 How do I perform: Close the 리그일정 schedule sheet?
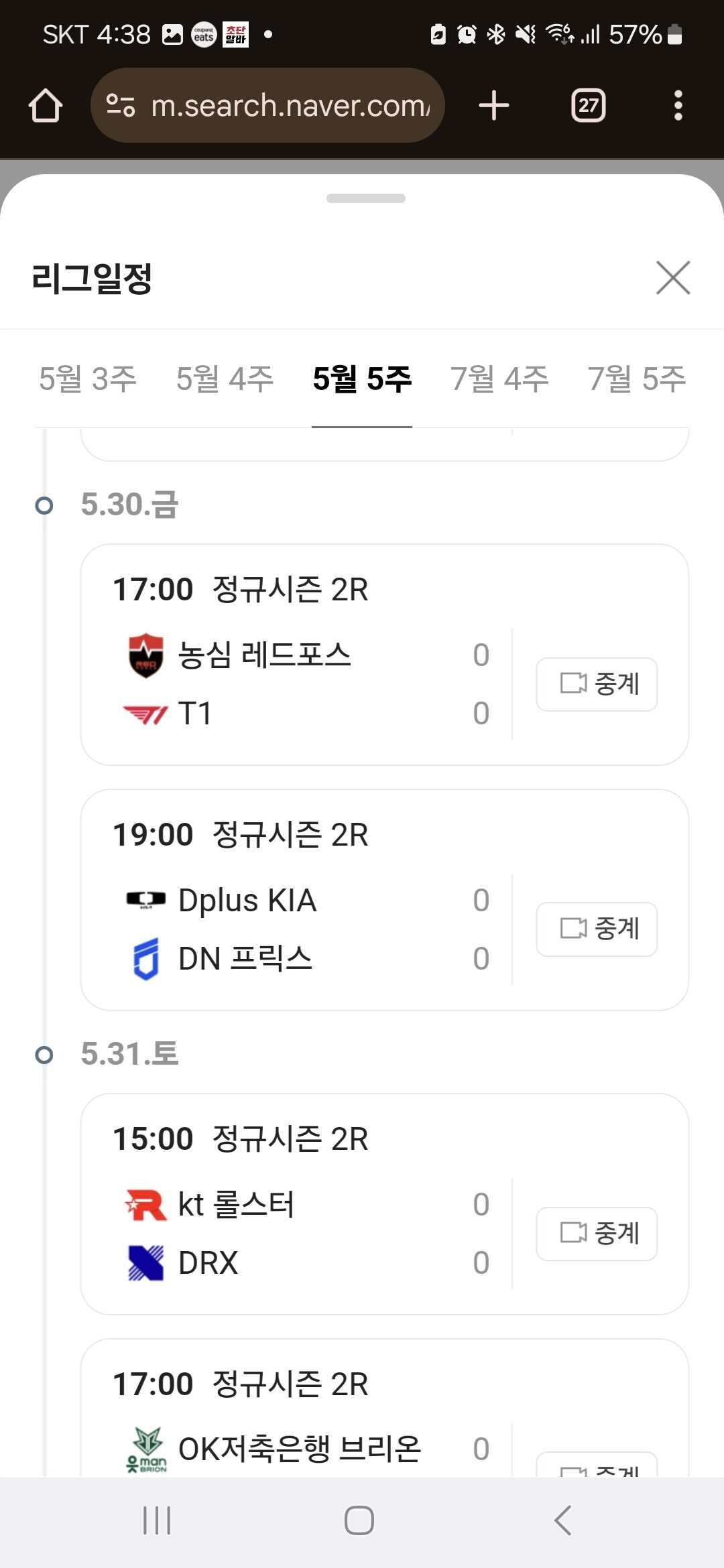point(673,278)
